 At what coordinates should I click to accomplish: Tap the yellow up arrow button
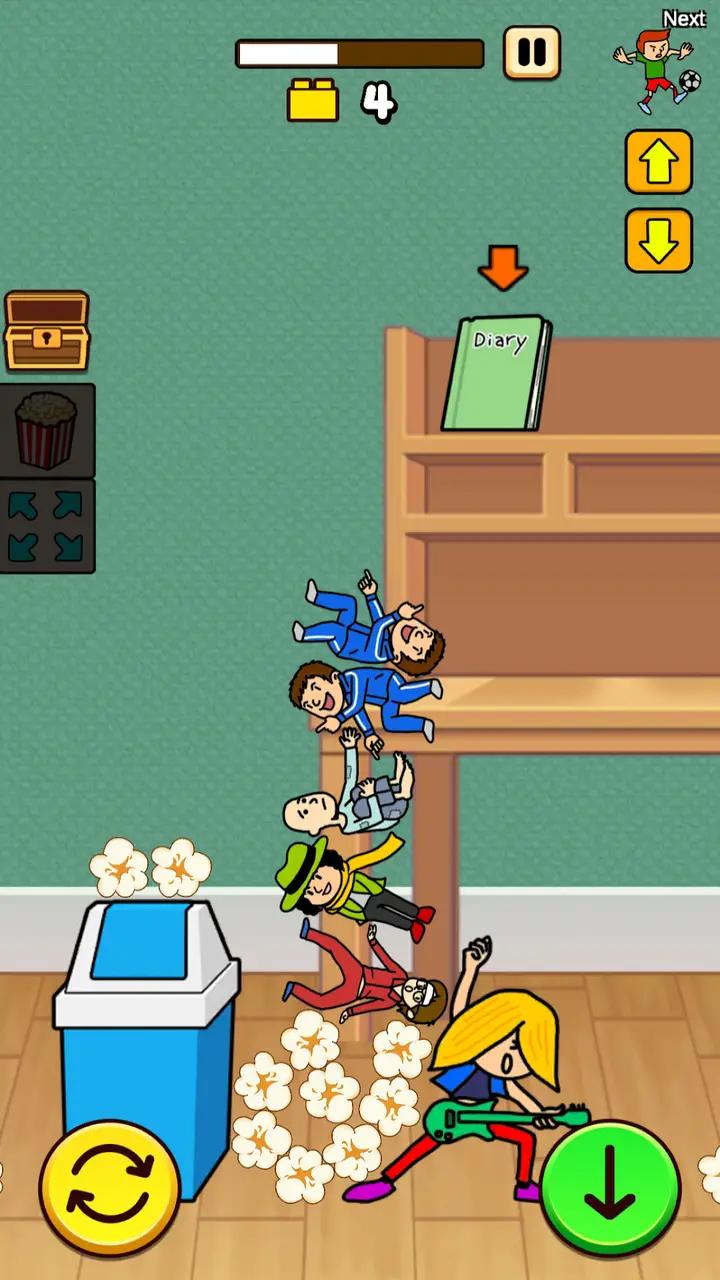point(658,162)
